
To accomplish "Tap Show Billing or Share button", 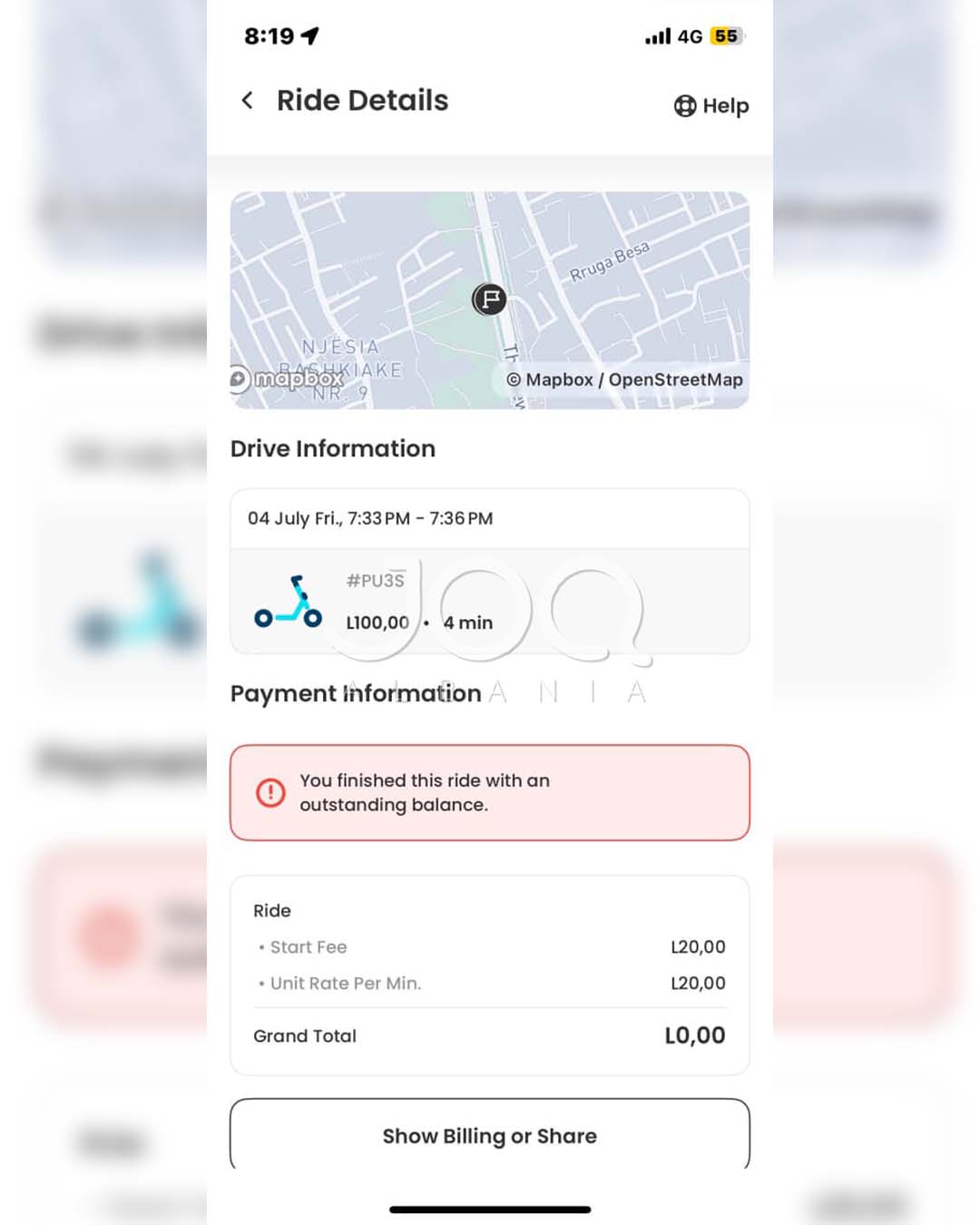I will pos(489,1136).
